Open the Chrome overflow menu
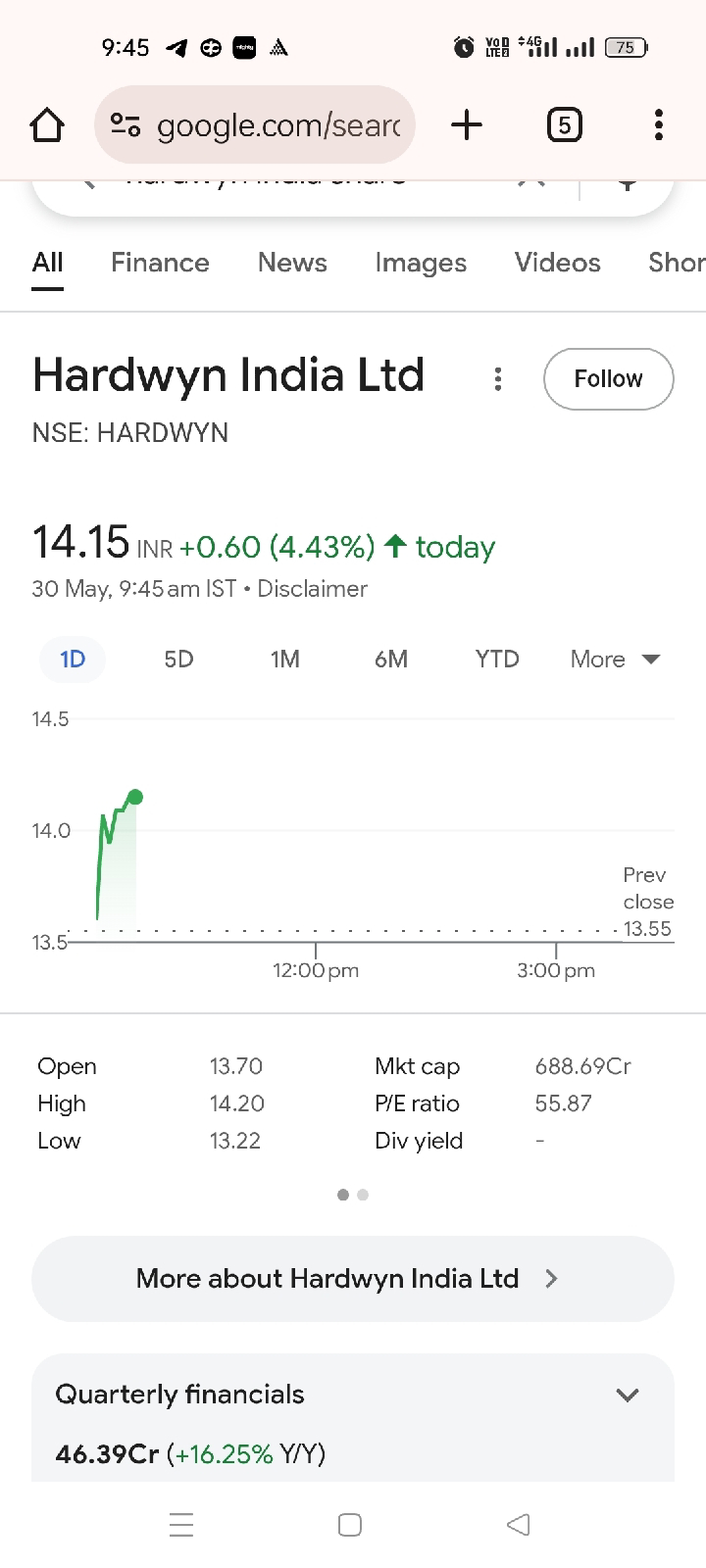This screenshot has width=706, height=1568. [658, 125]
